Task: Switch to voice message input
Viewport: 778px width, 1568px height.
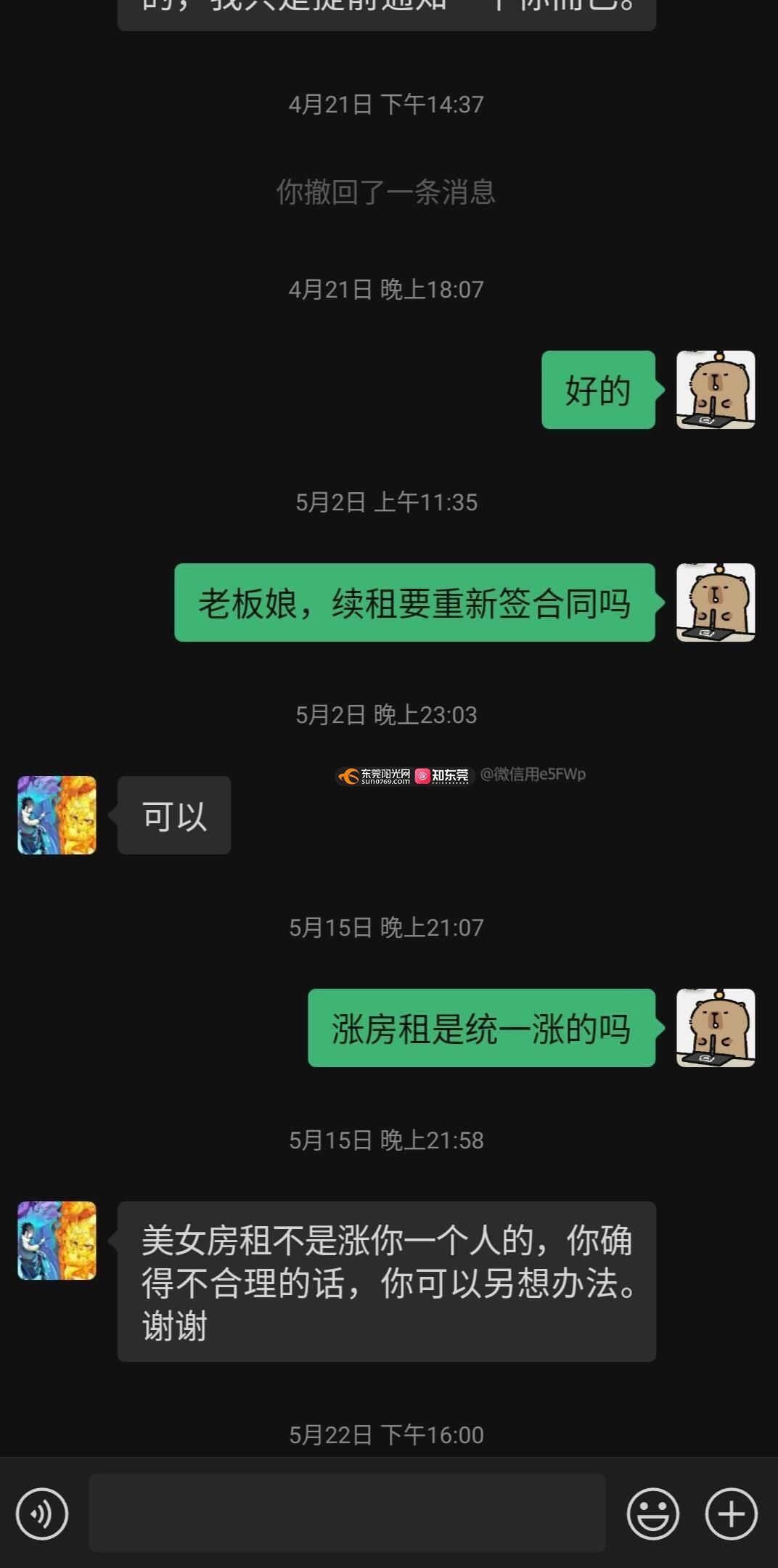Action: tap(42, 1514)
